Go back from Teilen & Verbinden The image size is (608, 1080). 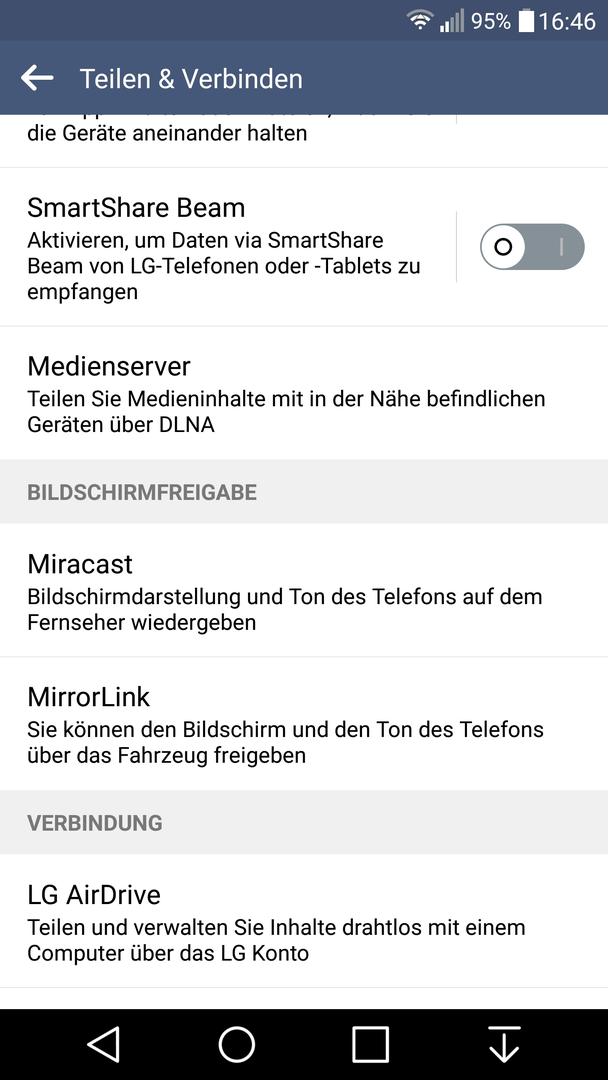(x=37, y=79)
